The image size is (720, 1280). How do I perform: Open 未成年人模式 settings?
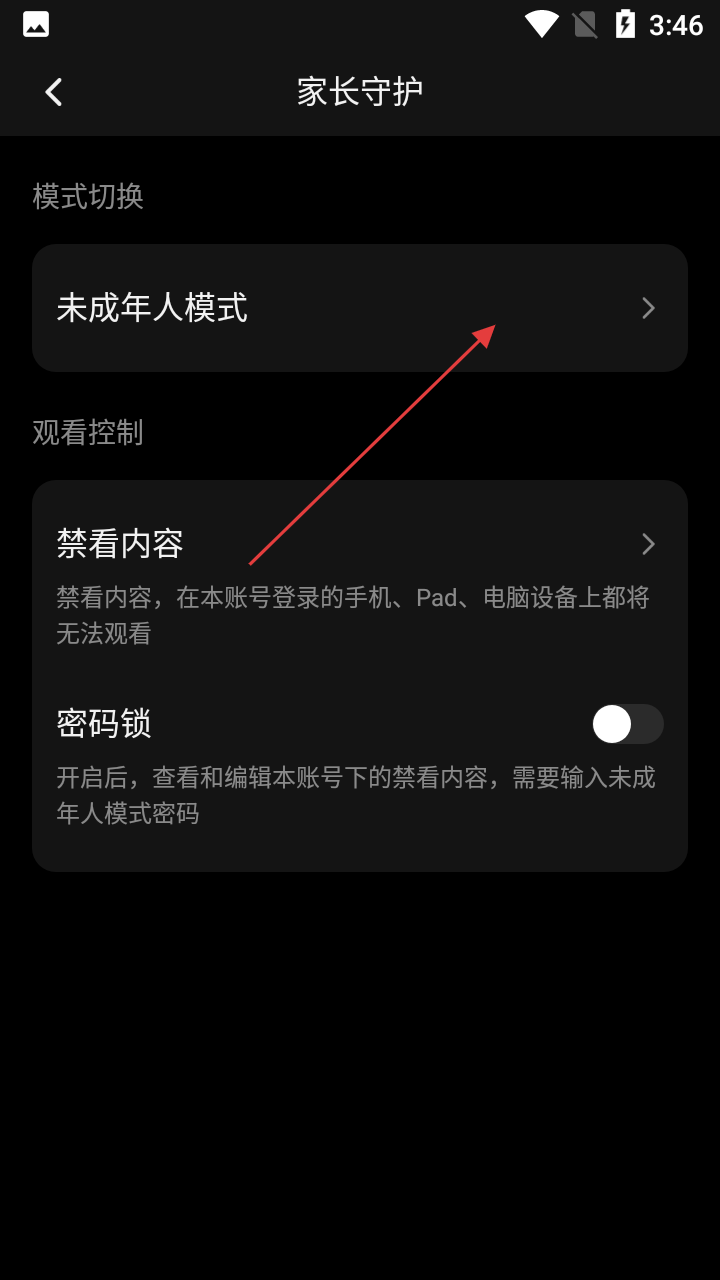coord(360,308)
